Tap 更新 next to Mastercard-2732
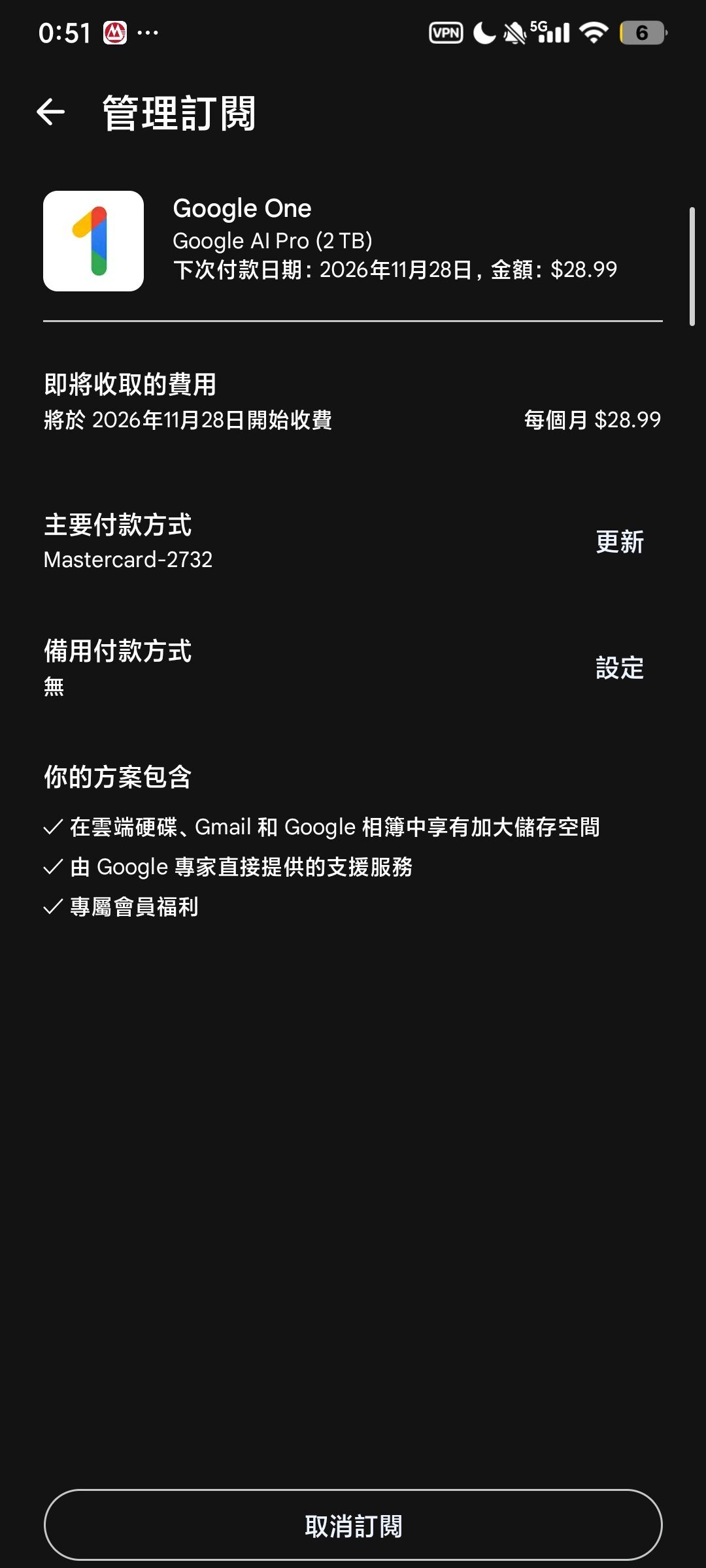 [x=619, y=542]
